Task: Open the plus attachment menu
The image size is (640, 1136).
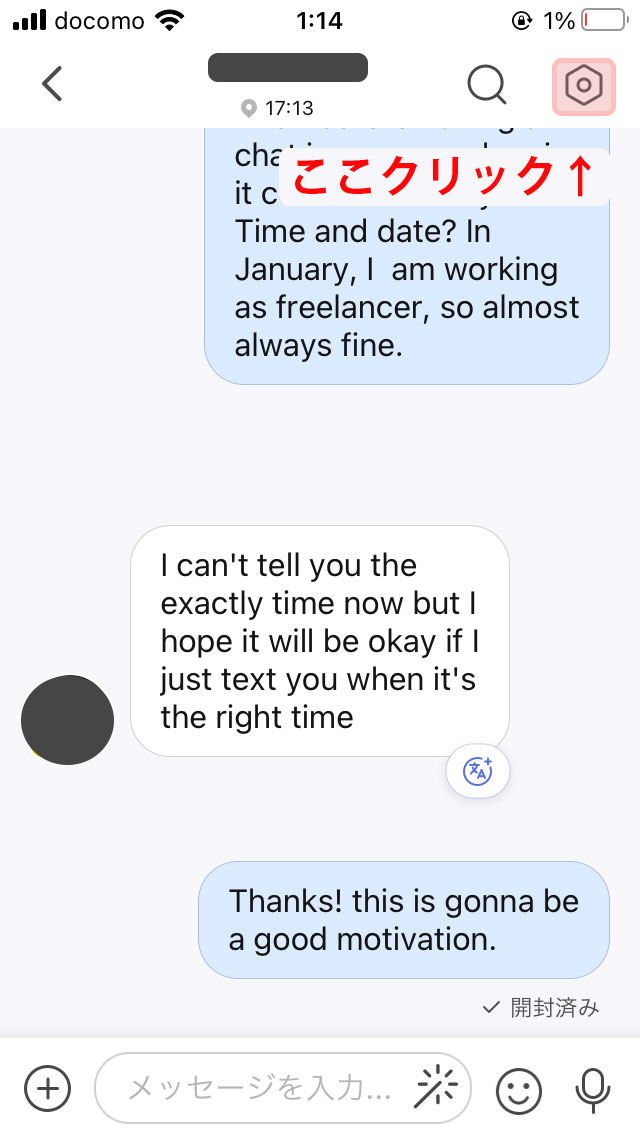Action: [x=47, y=1088]
